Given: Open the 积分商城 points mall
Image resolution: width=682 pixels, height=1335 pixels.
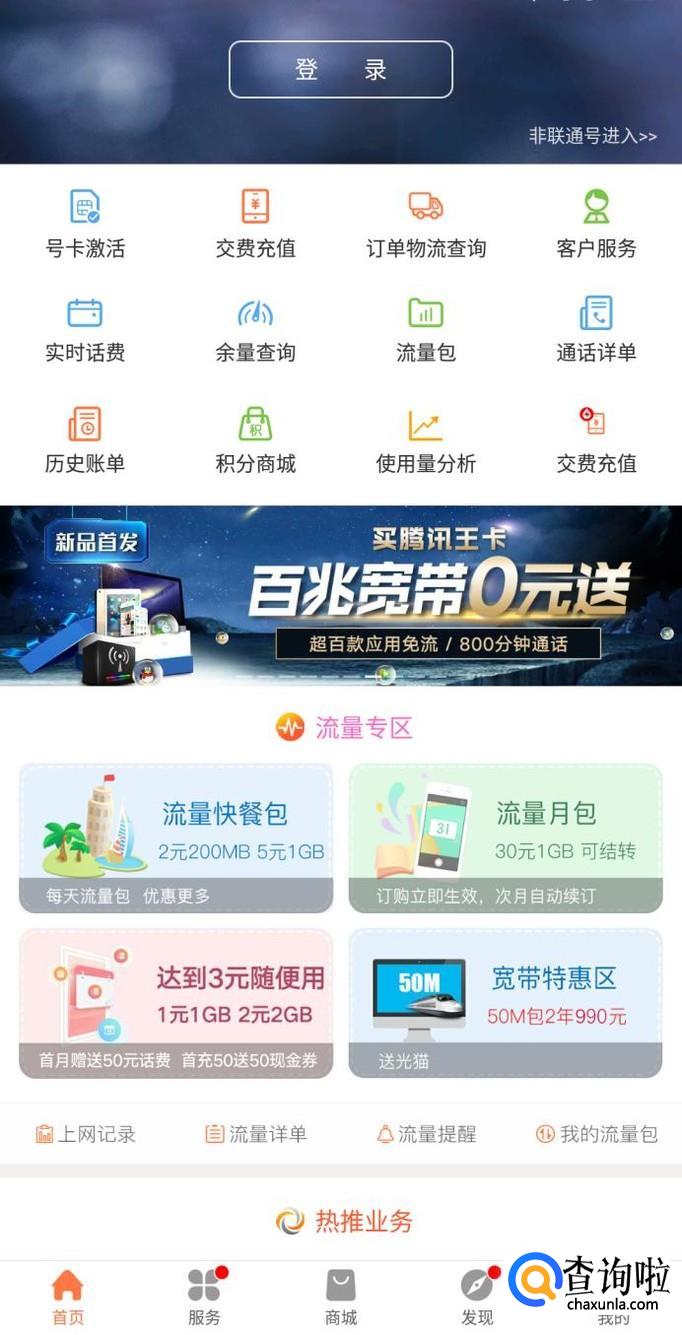Looking at the screenshot, I should (x=255, y=440).
